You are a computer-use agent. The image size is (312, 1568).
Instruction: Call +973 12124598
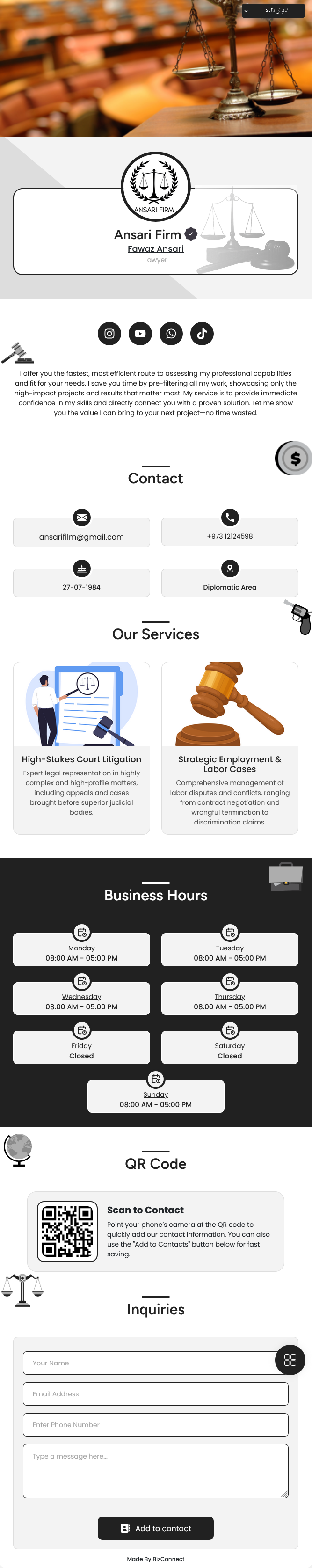[229, 536]
